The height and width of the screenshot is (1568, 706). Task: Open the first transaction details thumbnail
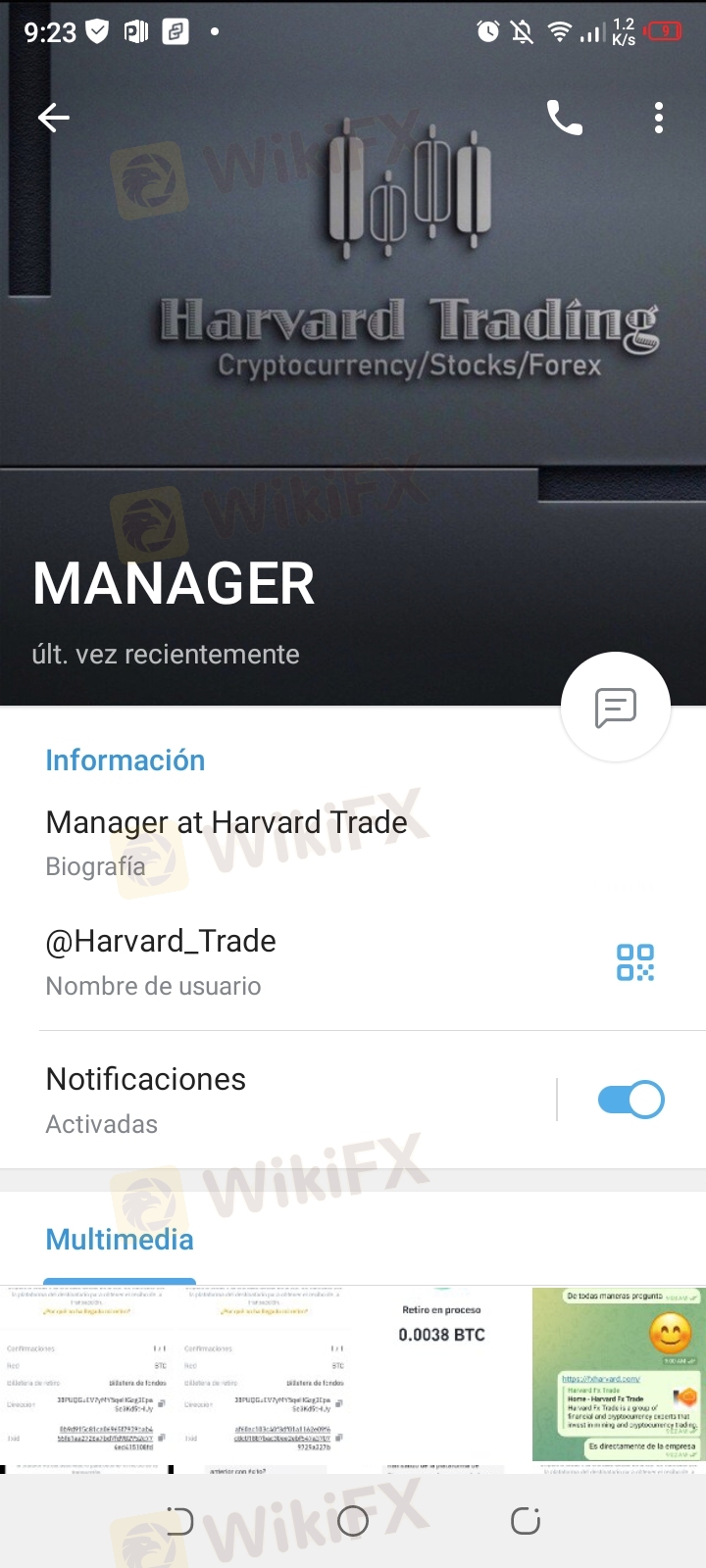click(86, 1372)
